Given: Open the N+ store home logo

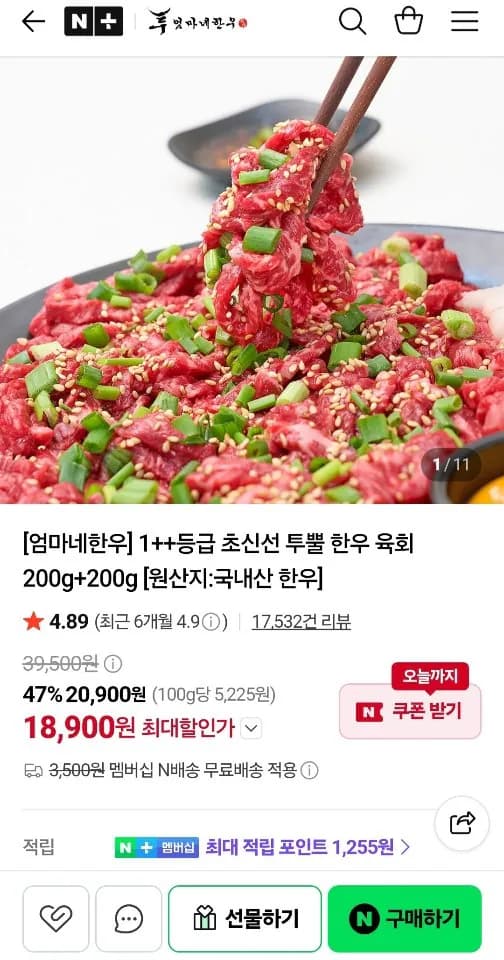Looking at the screenshot, I should click(x=93, y=22).
